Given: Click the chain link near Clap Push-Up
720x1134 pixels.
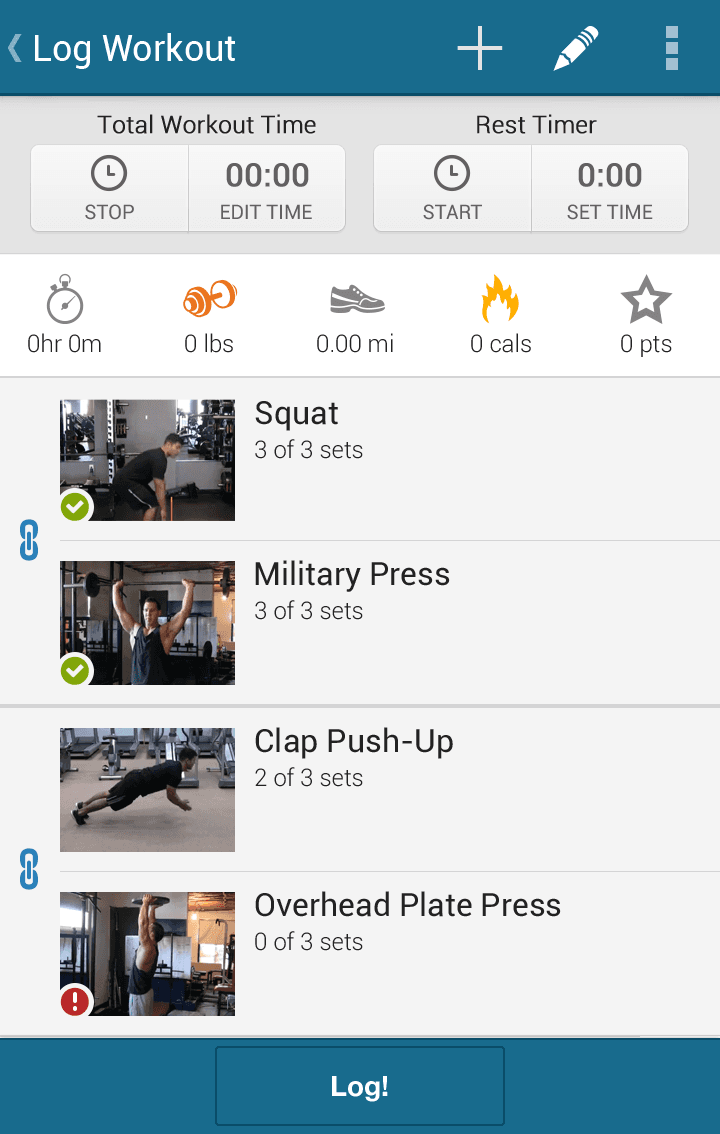Looking at the screenshot, I should click(28, 870).
